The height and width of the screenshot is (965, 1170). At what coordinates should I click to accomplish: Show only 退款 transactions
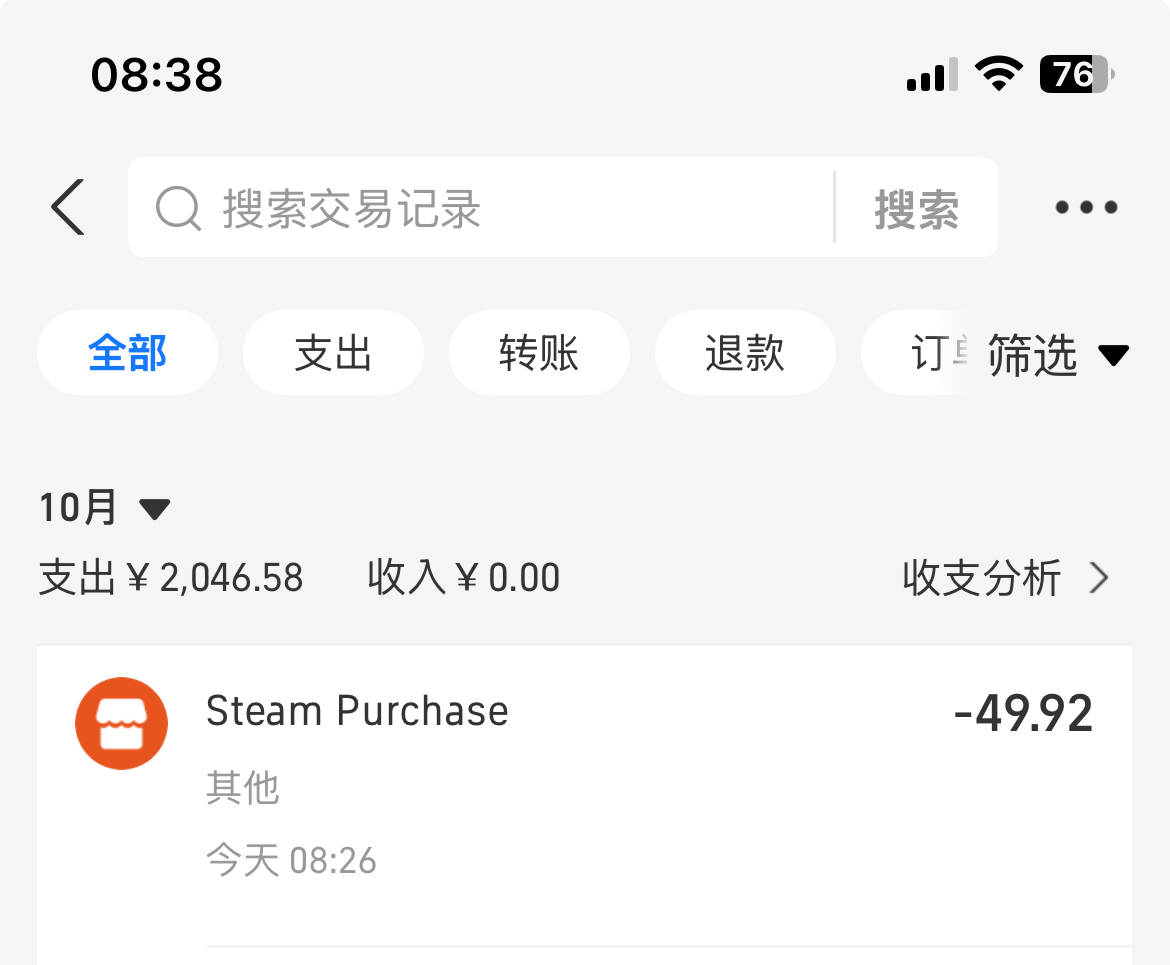(x=744, y=354)
